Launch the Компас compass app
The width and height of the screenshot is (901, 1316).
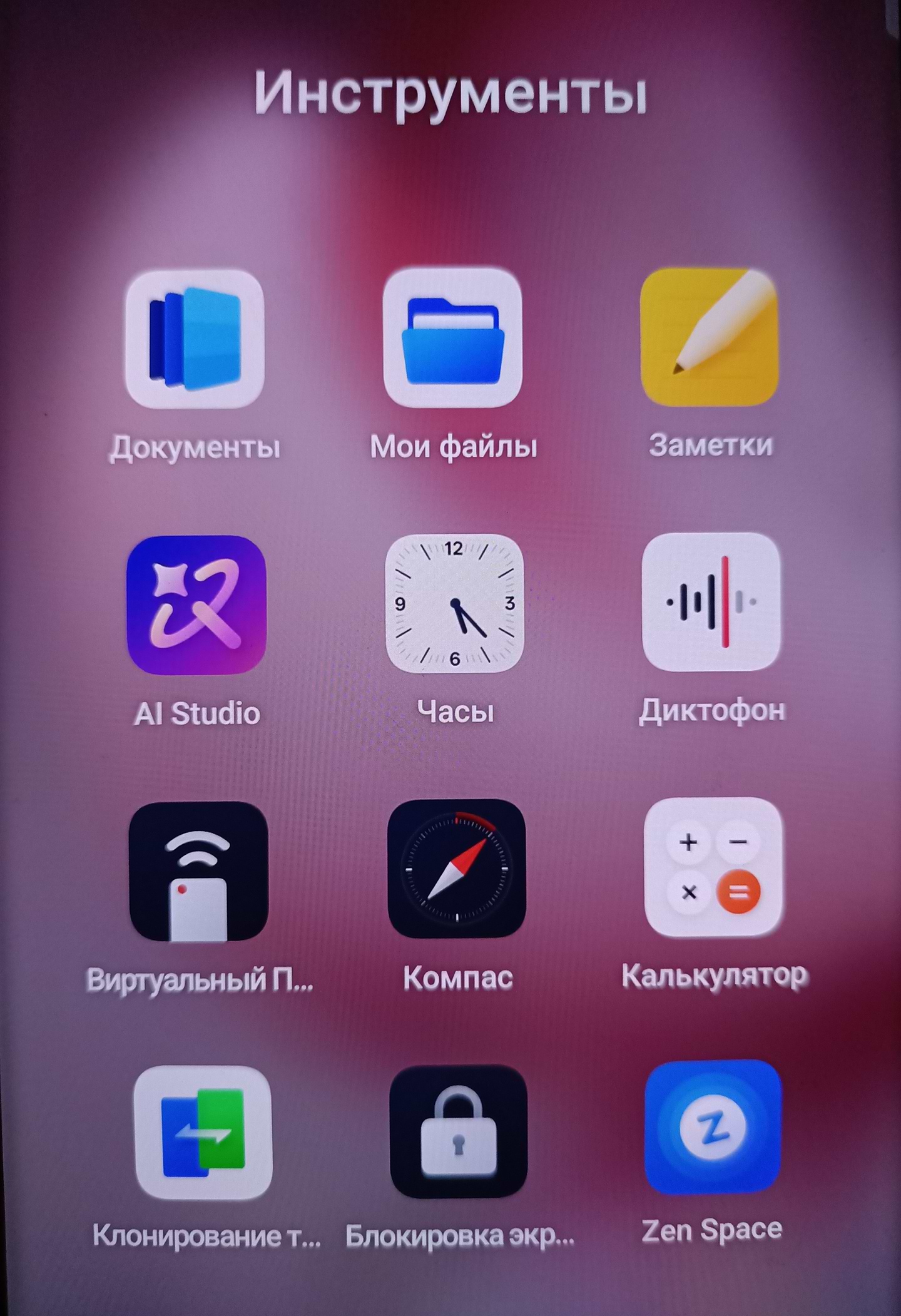pos(457,869)
